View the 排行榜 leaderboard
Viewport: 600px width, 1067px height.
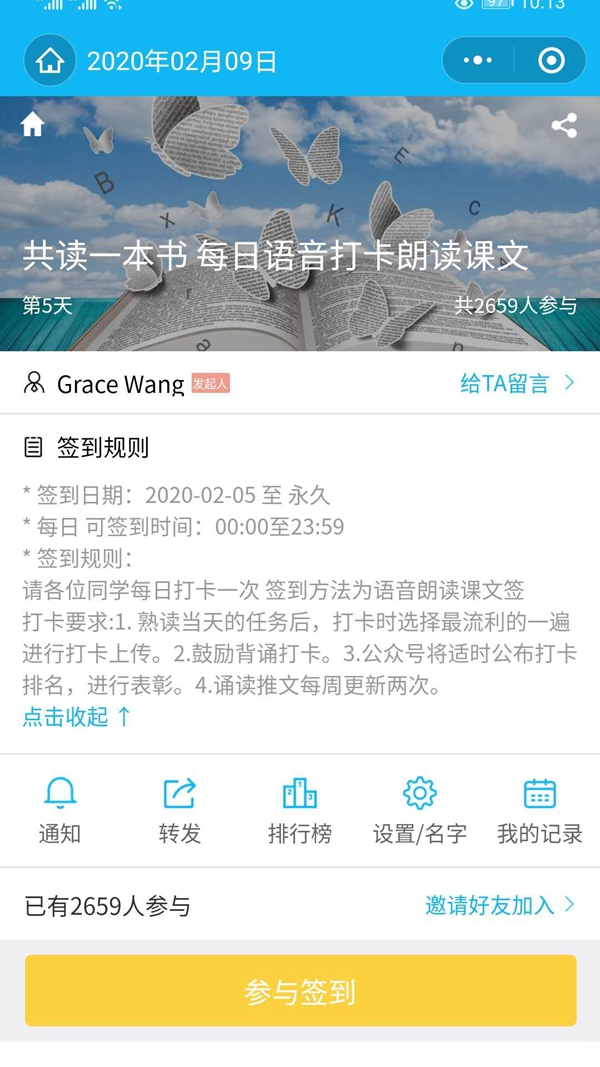click(299, 810)
